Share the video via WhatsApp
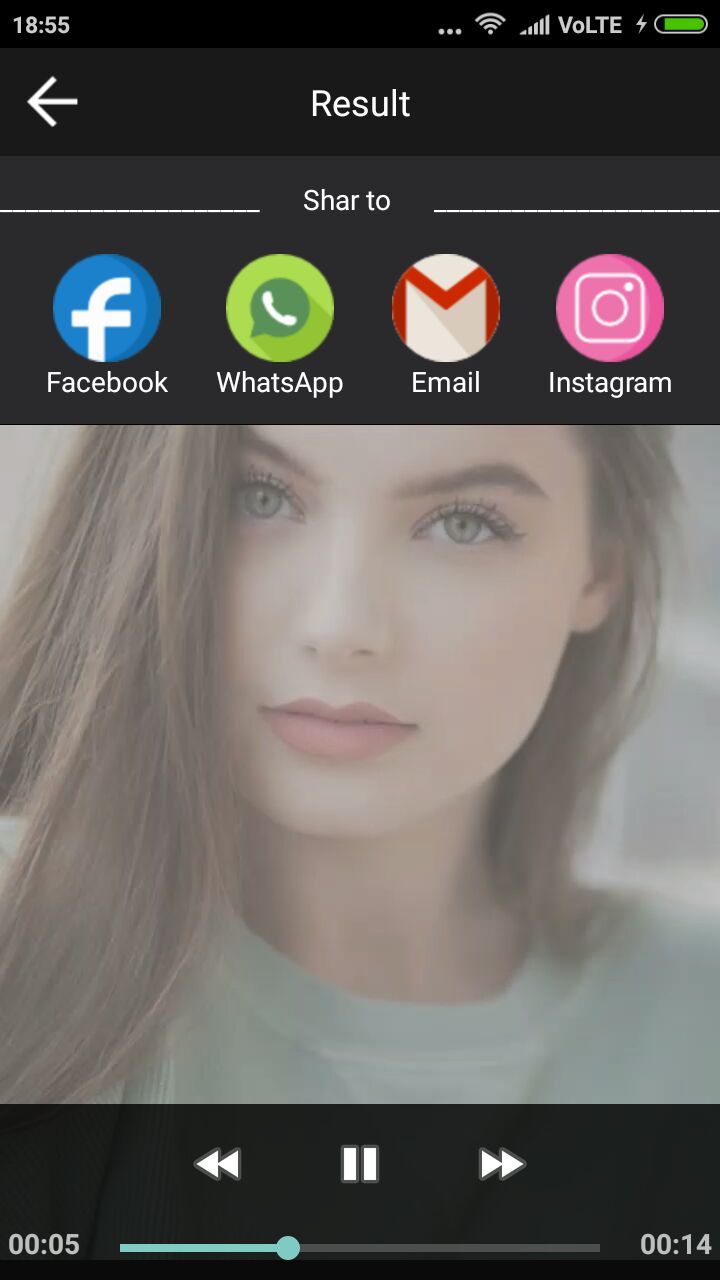The width and height of the screenshot is (720, 1280). point(280,308)
